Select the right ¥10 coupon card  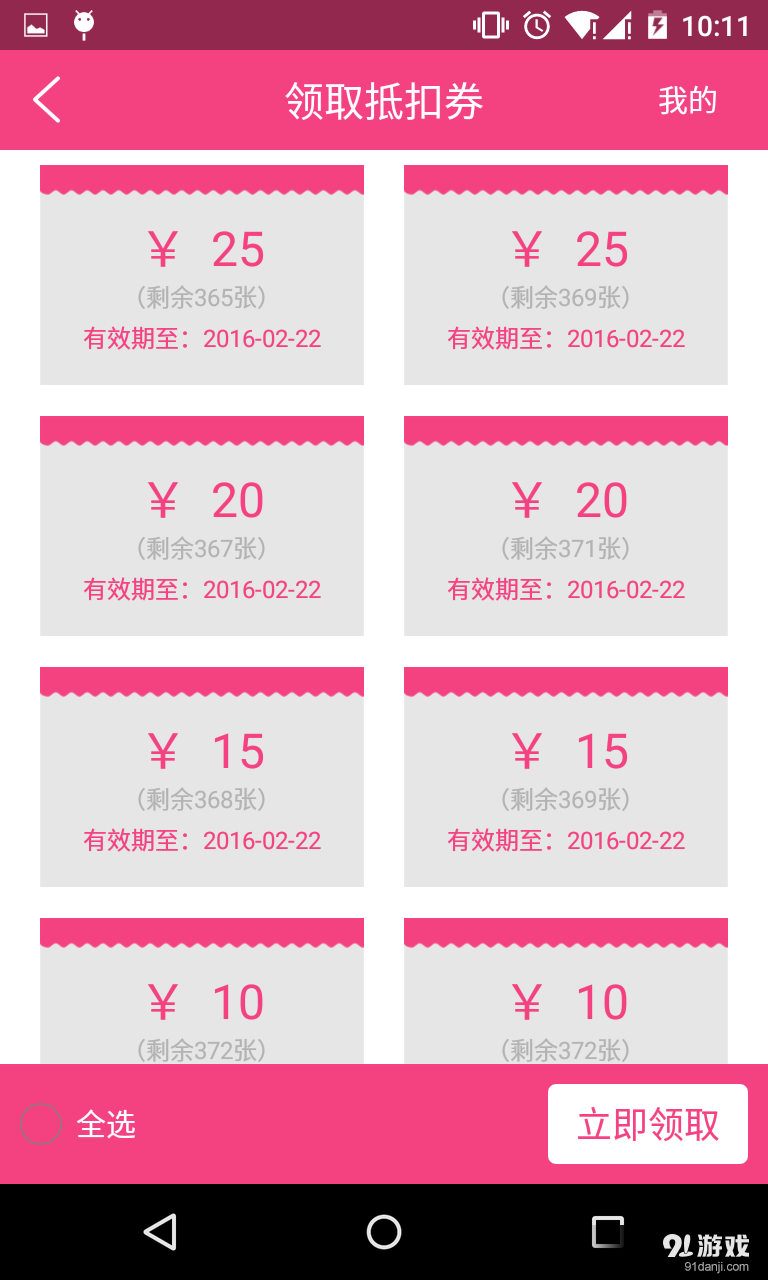(565, 1000)
